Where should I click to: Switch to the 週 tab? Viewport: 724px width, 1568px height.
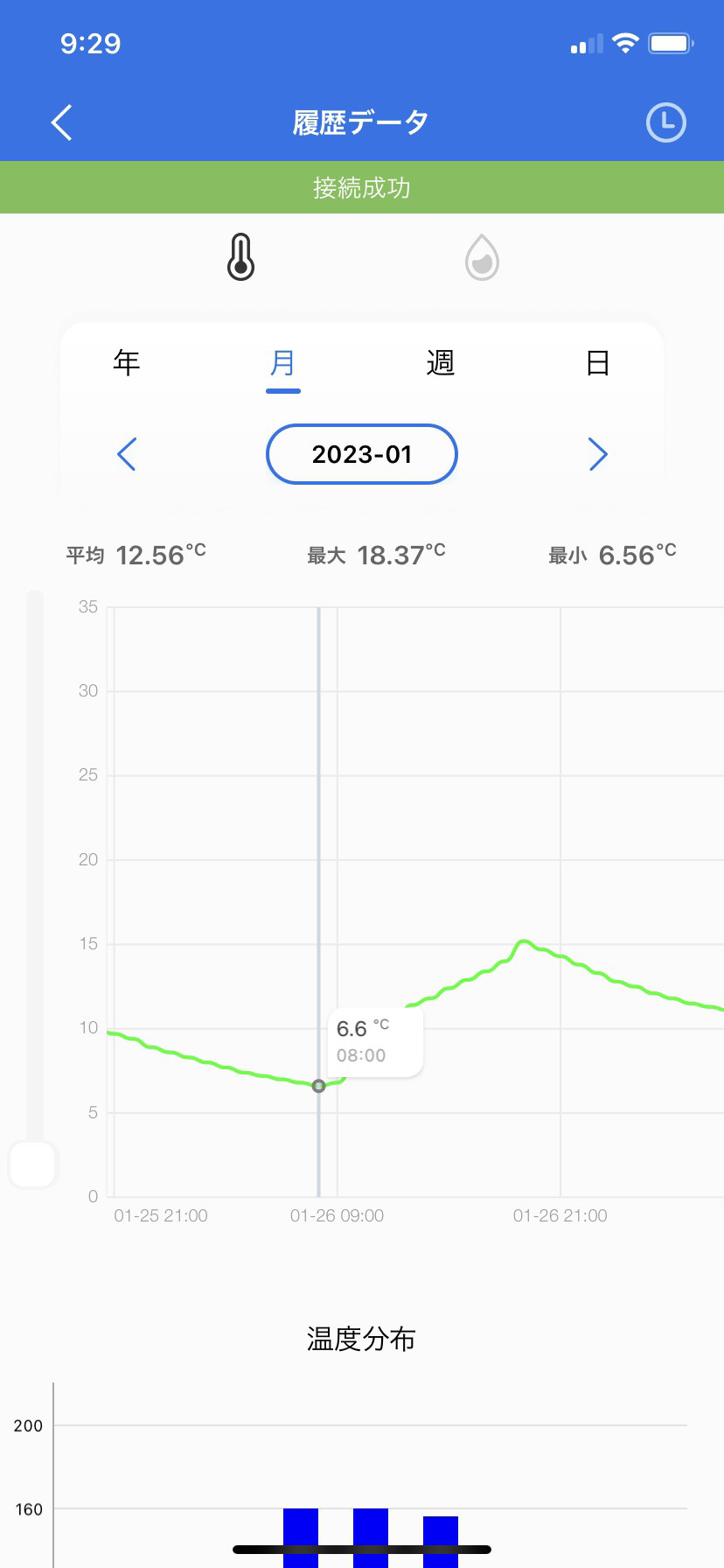click(441, 362)
